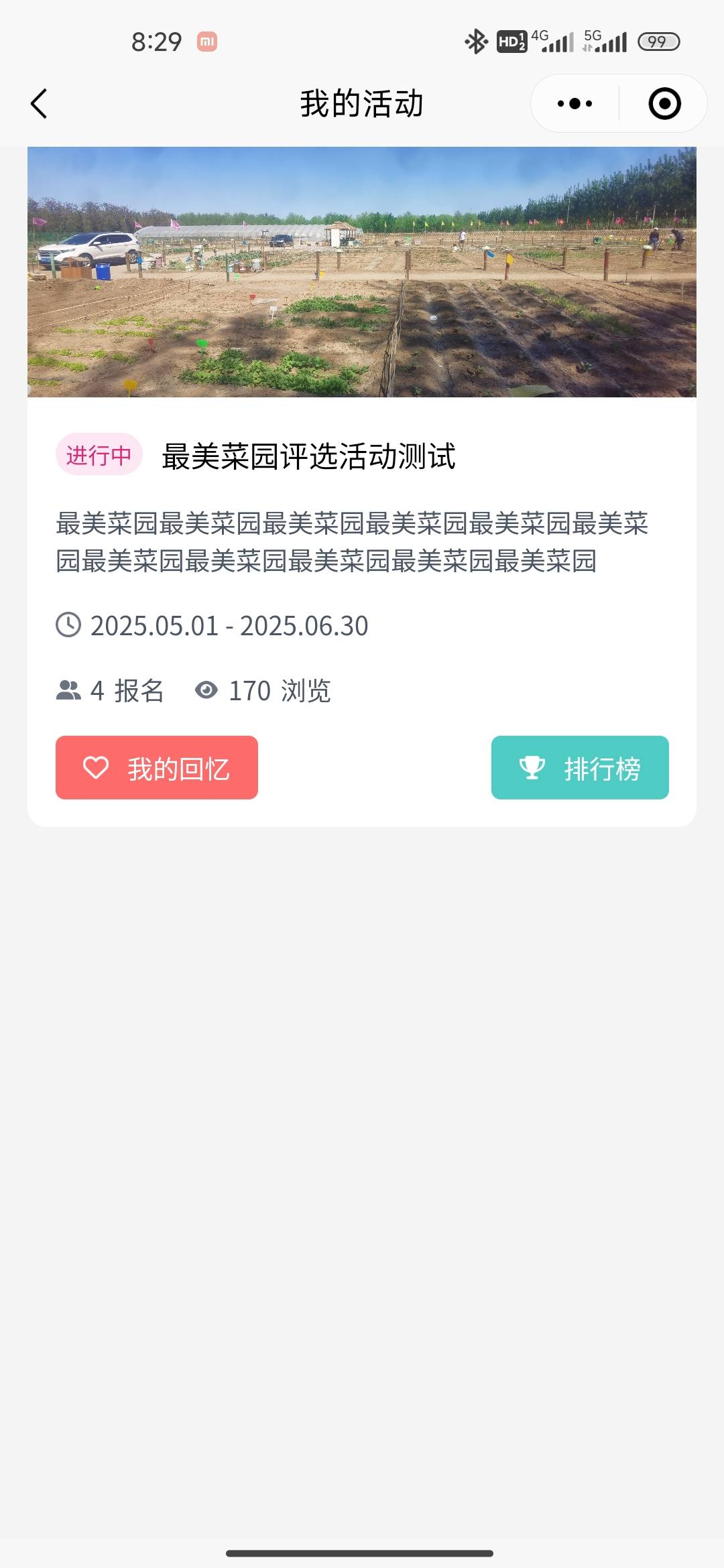
Task: Open 我的回忆 for this activity
Action: tap(157, 767)
